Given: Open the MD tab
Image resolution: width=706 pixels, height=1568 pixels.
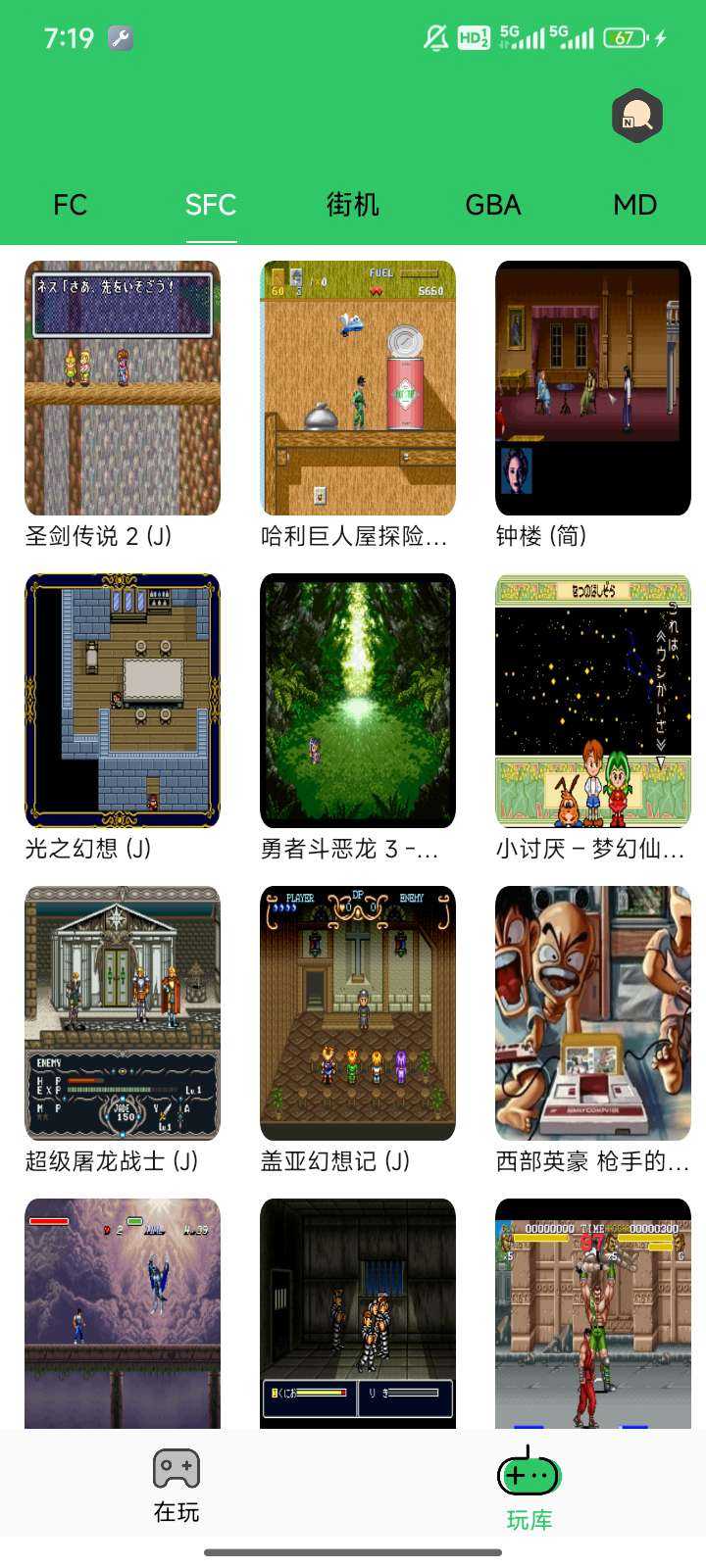Looking at the screenshot, I should tap(634, 205).
